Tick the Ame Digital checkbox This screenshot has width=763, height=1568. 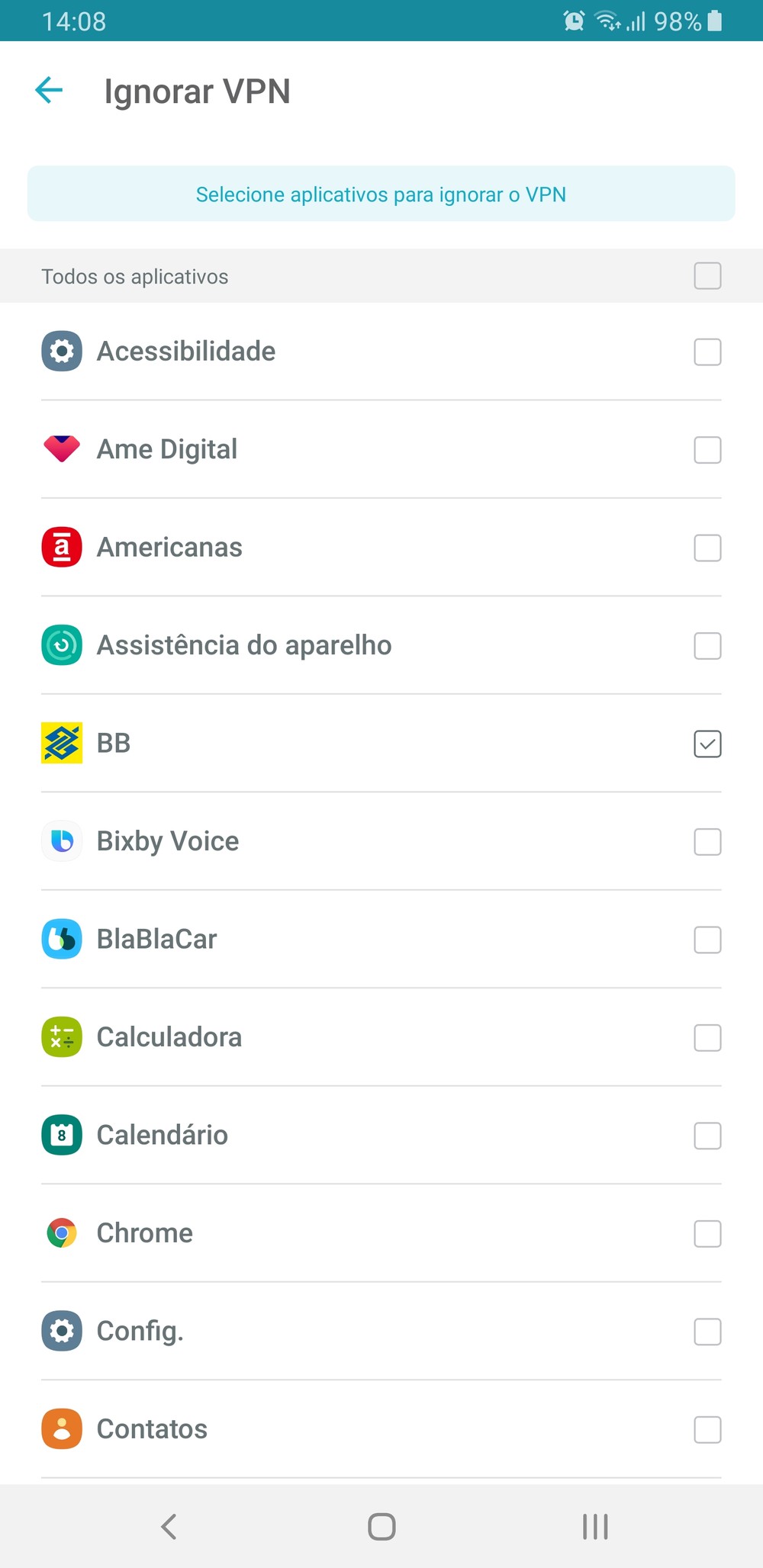coord(707,450)
